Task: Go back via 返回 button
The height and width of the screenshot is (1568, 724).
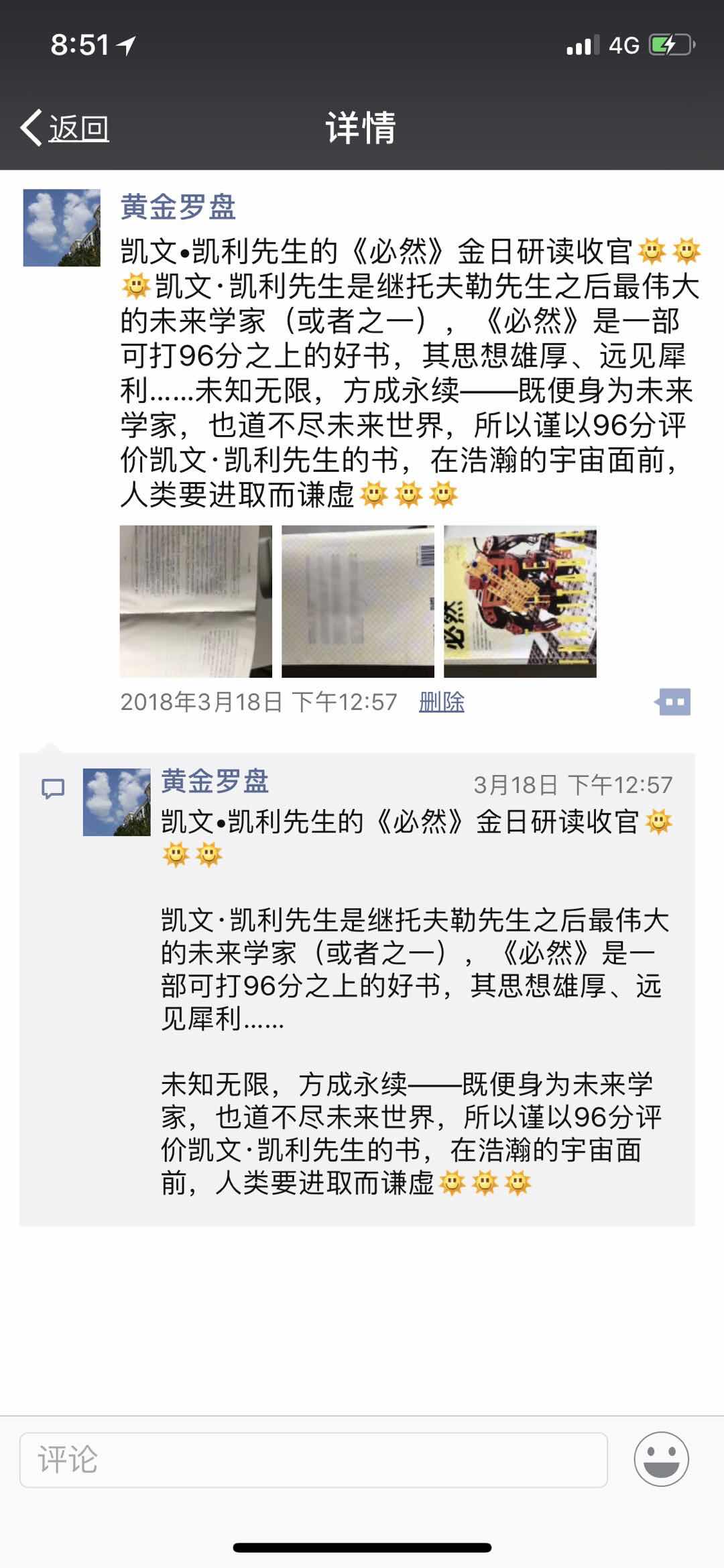Action: click(66, 127)
